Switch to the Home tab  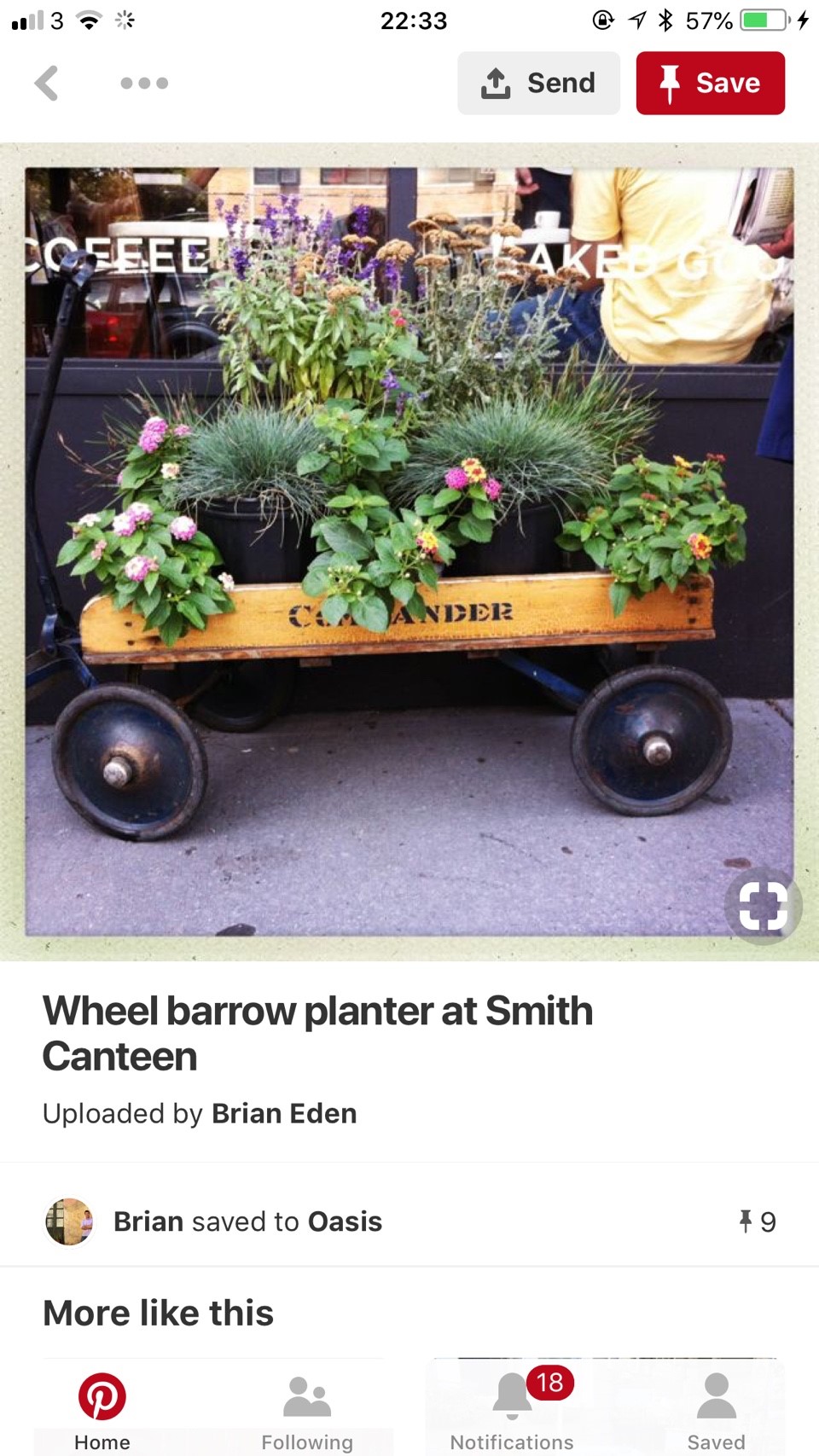102,1411
